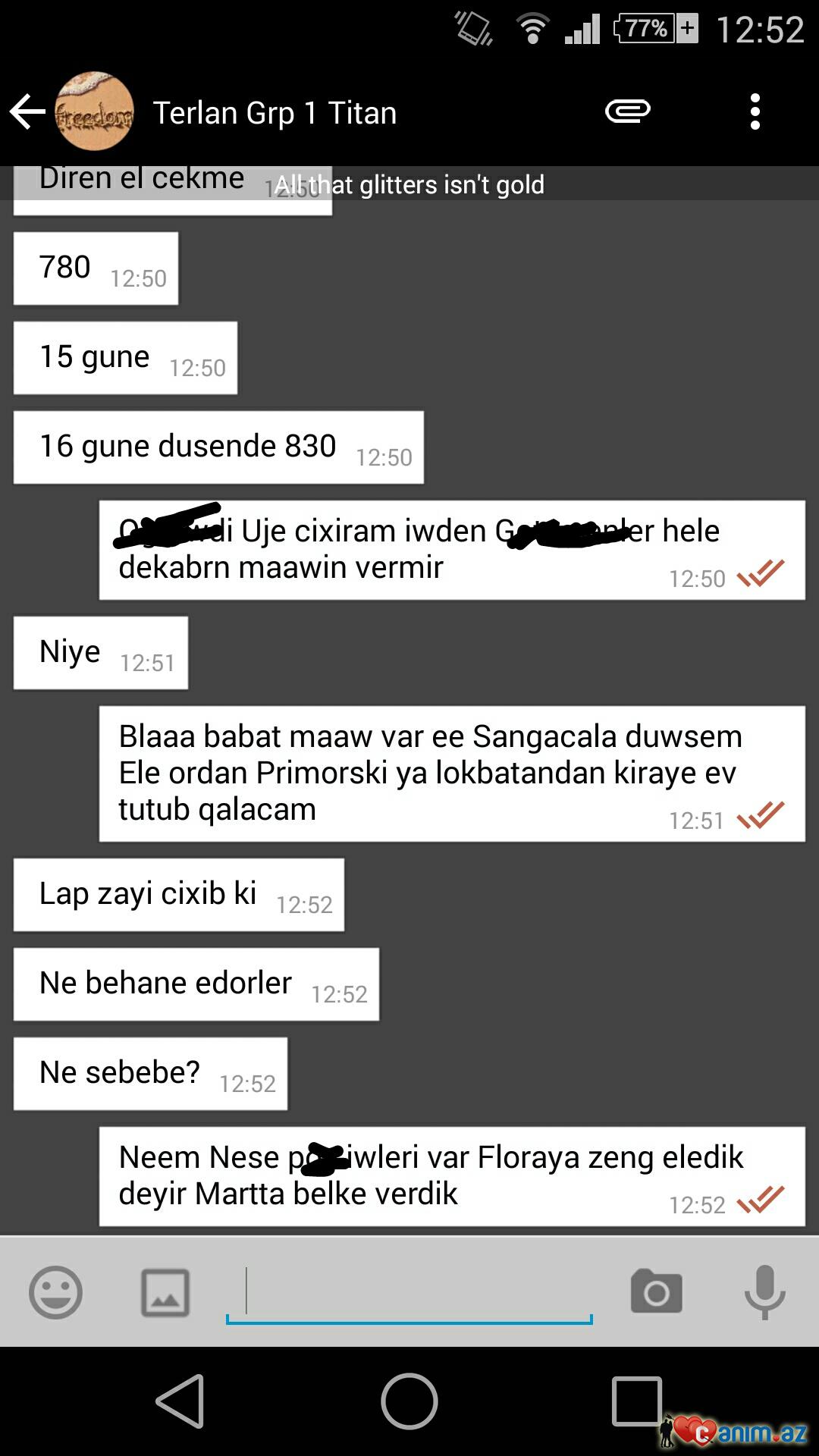This screenshot has height=1456, width=819.
Task: Open the Terlan Grp 1 Titan contact profile
Action: pyautogui.click(x=275, y=113)
